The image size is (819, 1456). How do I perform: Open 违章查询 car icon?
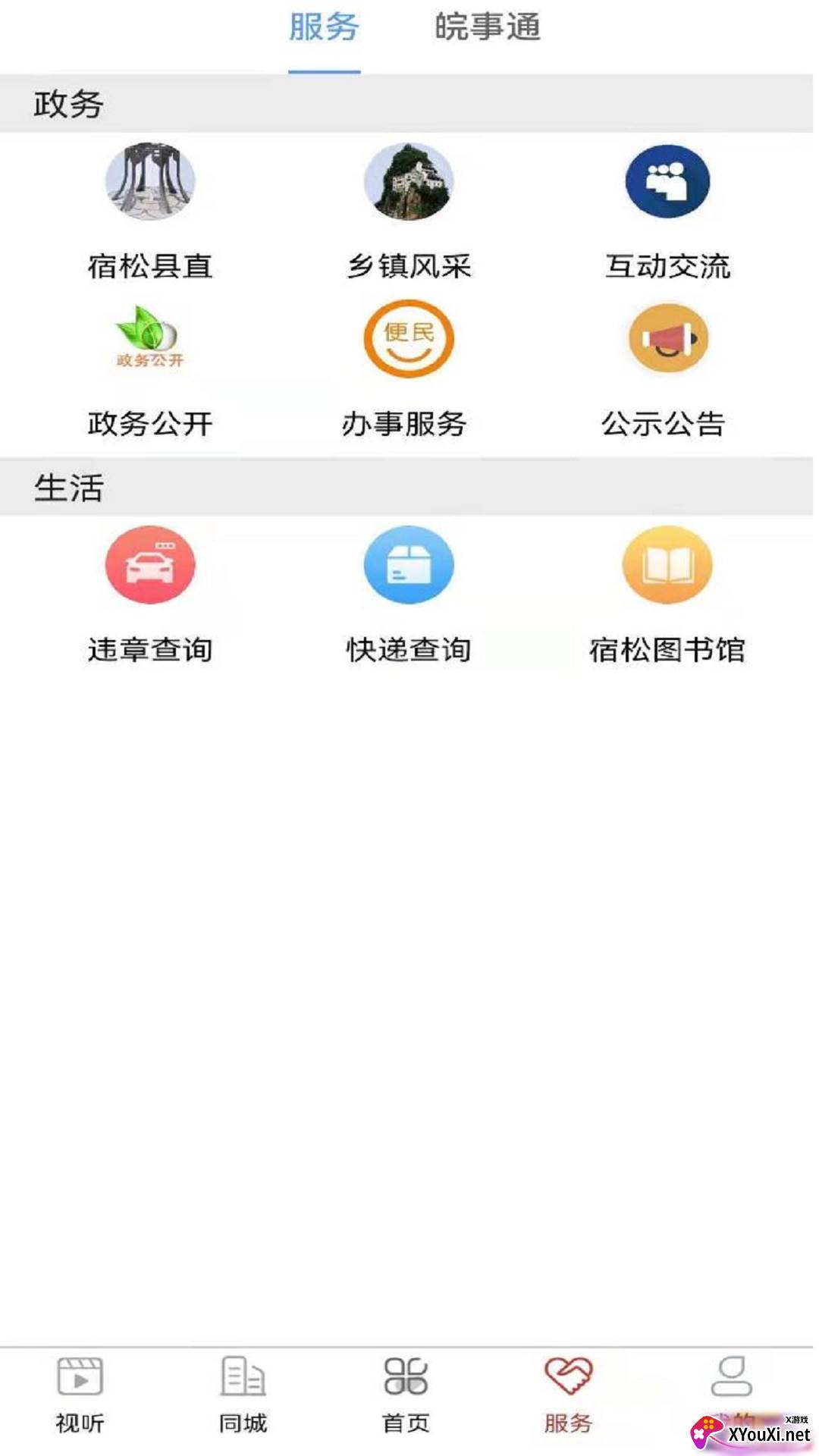point(149,565)
